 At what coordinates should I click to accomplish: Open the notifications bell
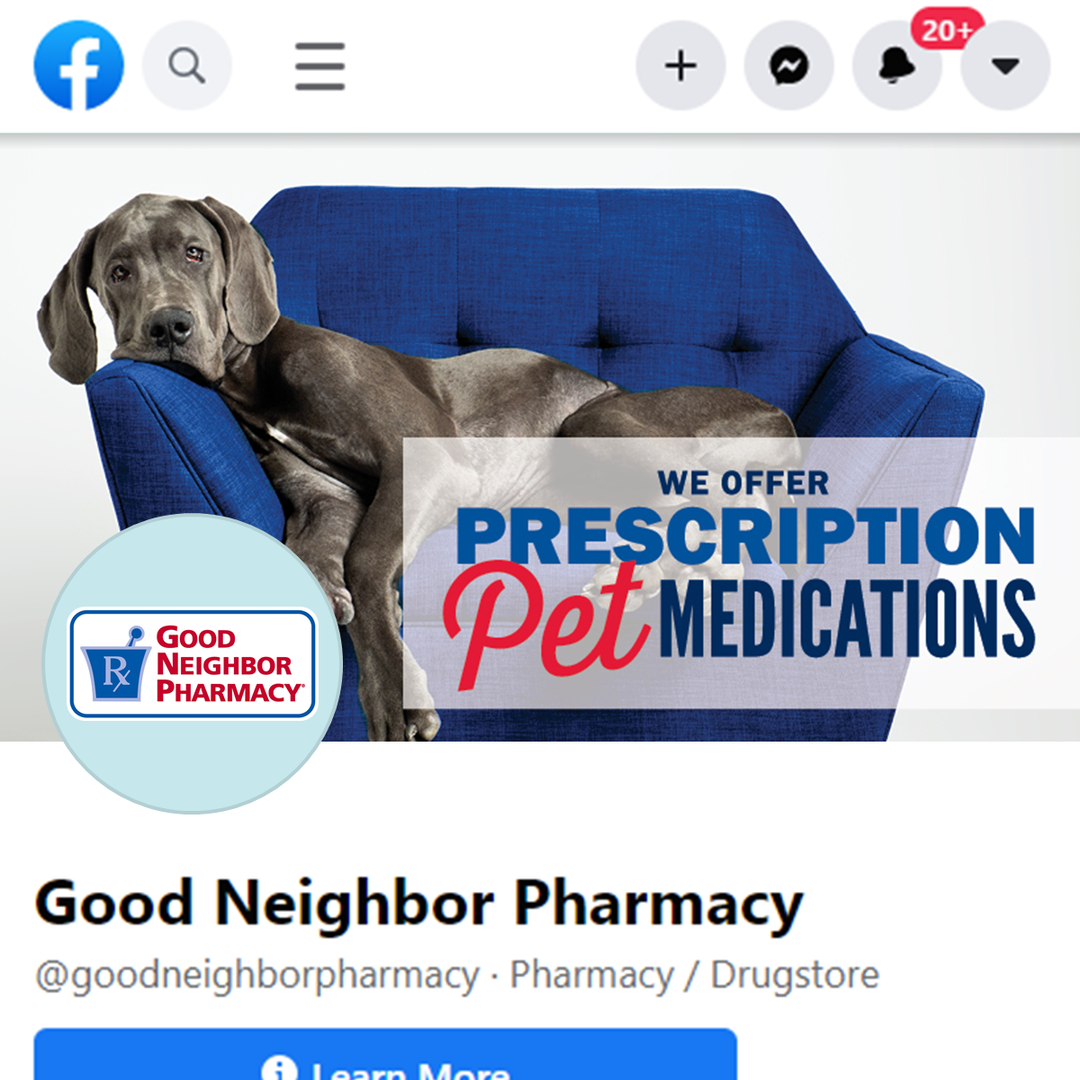pos(896,68)
